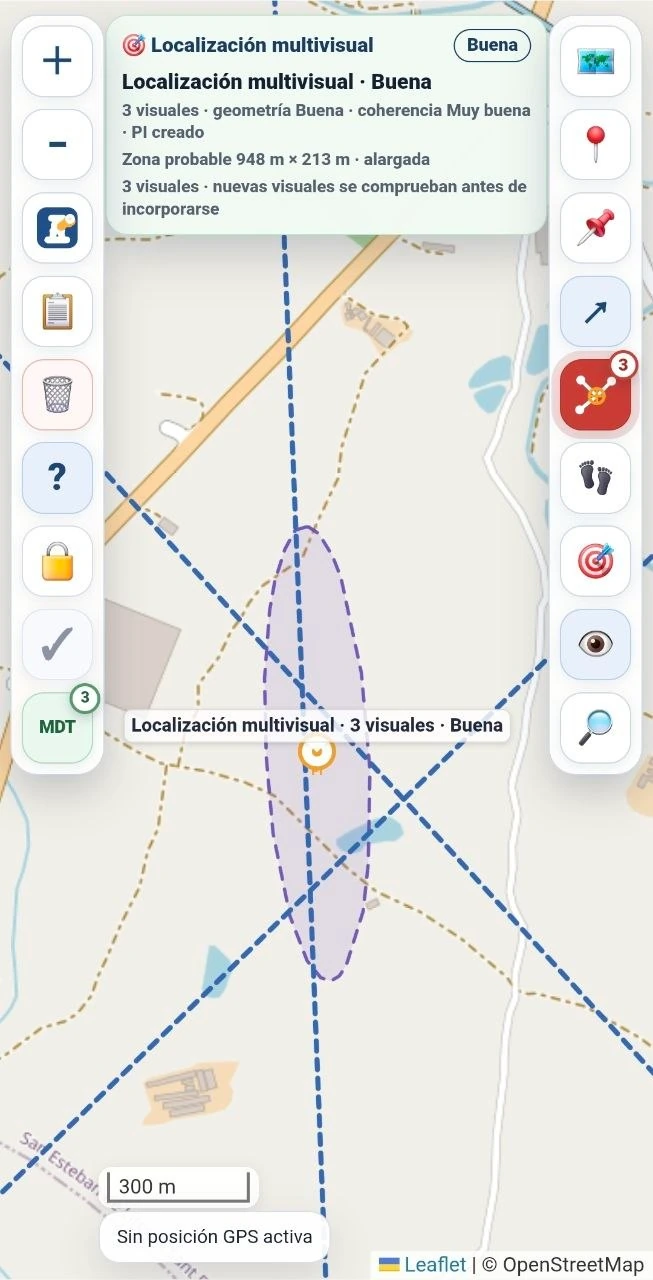Open the red multivisual localization button
This screenshot has height=1280, width=653.
595,394
